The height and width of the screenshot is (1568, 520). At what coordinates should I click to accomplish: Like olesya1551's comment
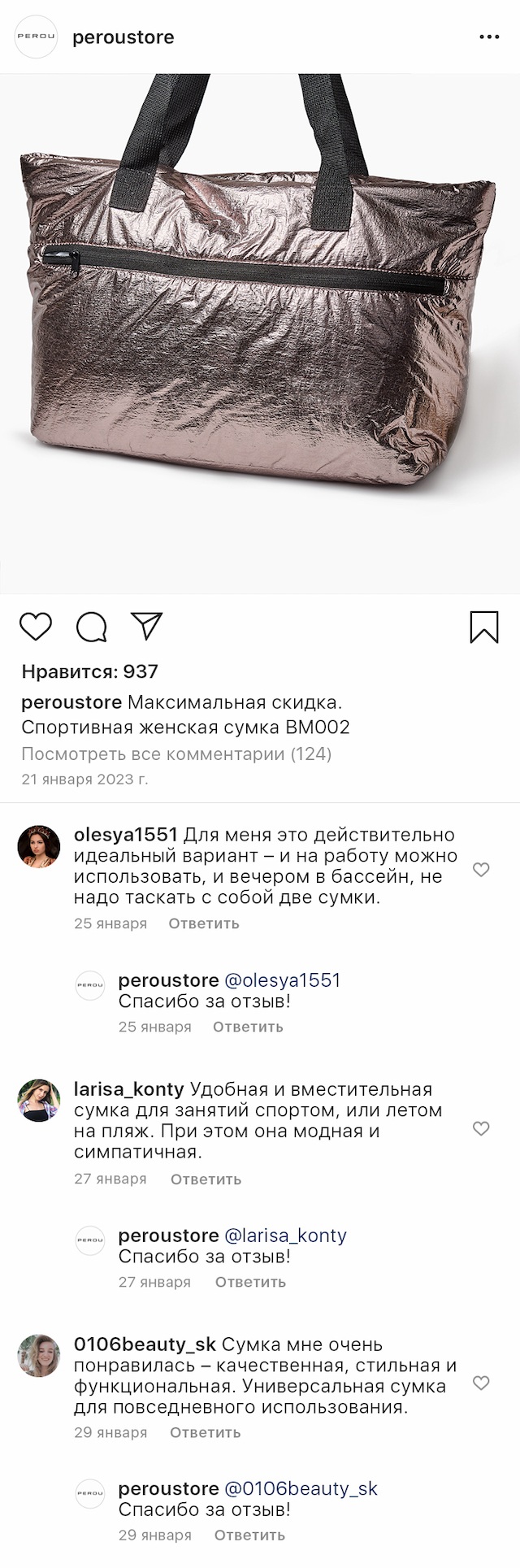point(481,870)
